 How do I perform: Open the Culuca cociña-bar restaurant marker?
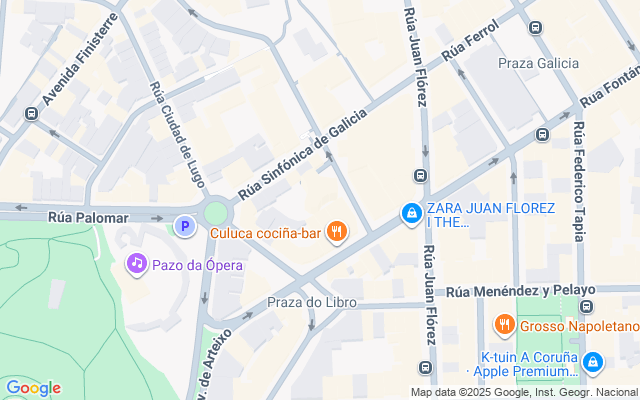pos(337,233)
